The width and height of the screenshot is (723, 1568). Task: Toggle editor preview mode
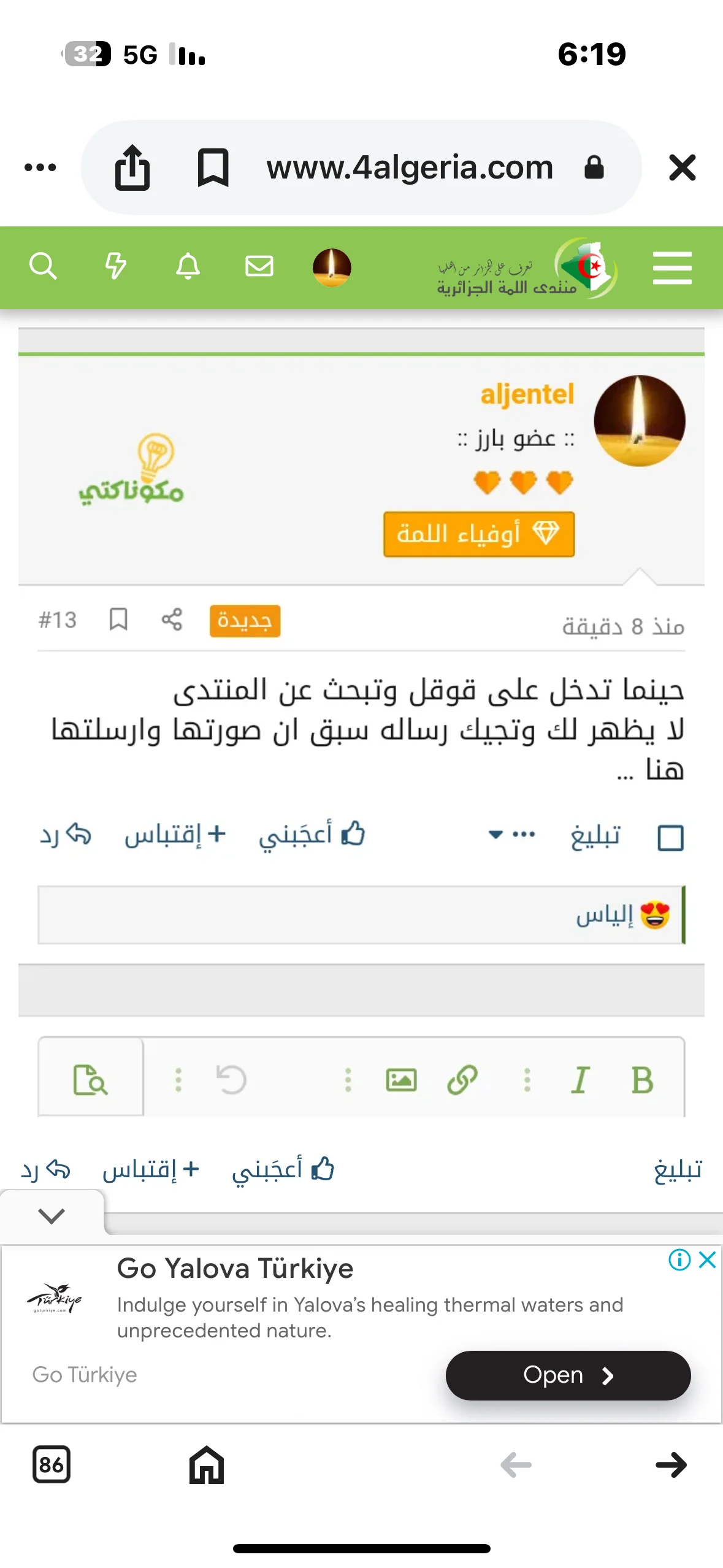[90, 1080]
